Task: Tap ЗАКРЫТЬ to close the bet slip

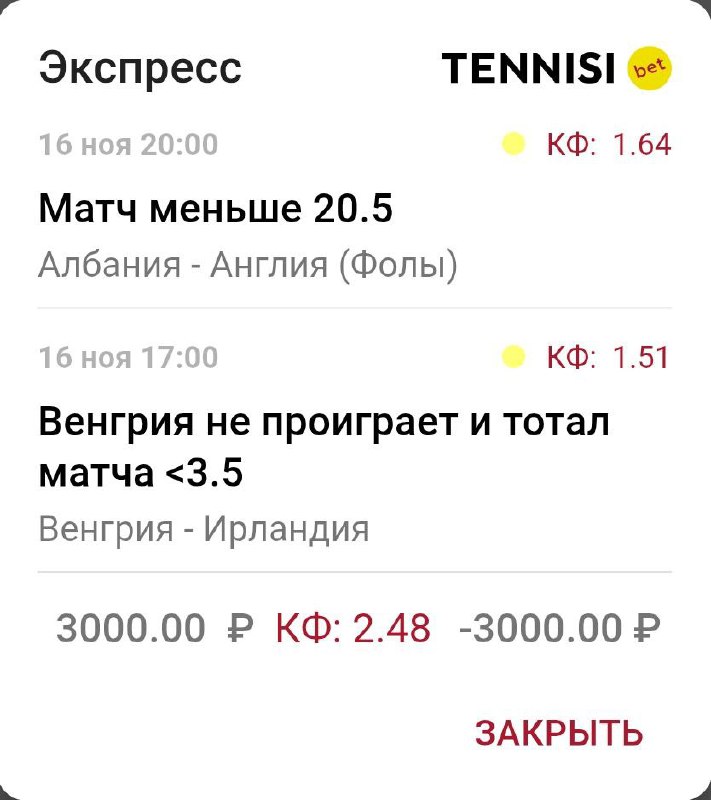Action: (558, 733)
